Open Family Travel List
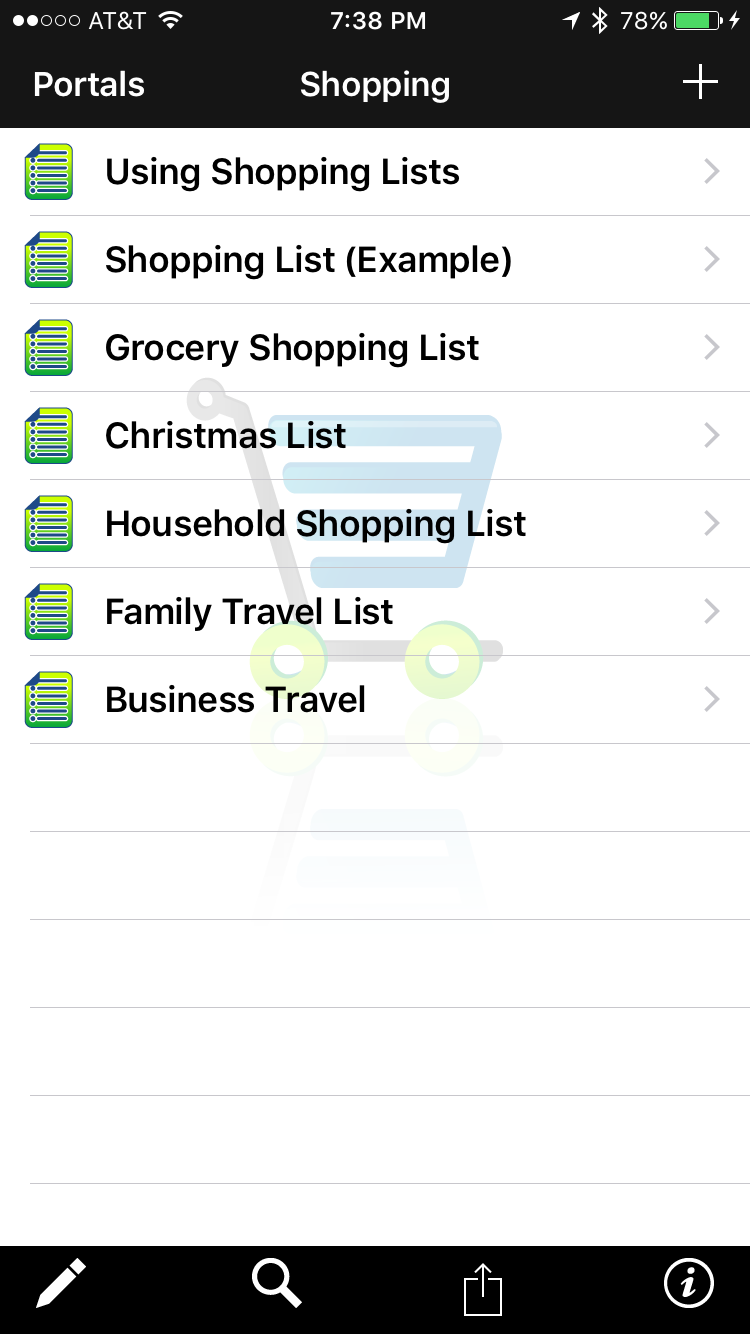This screenshot has width=750, height=1334. click(x=375, y=612)
